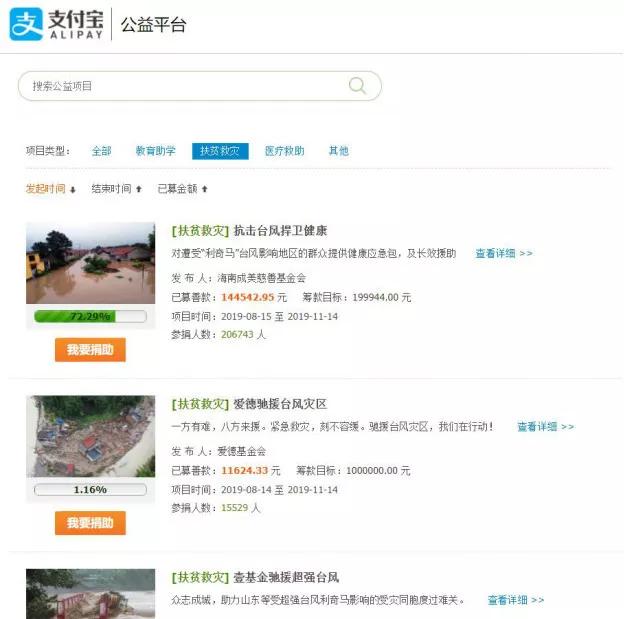
Task: View details of 抗击台风捍卫健康 project
Action: pyautogui.click(x=504, y=254)
